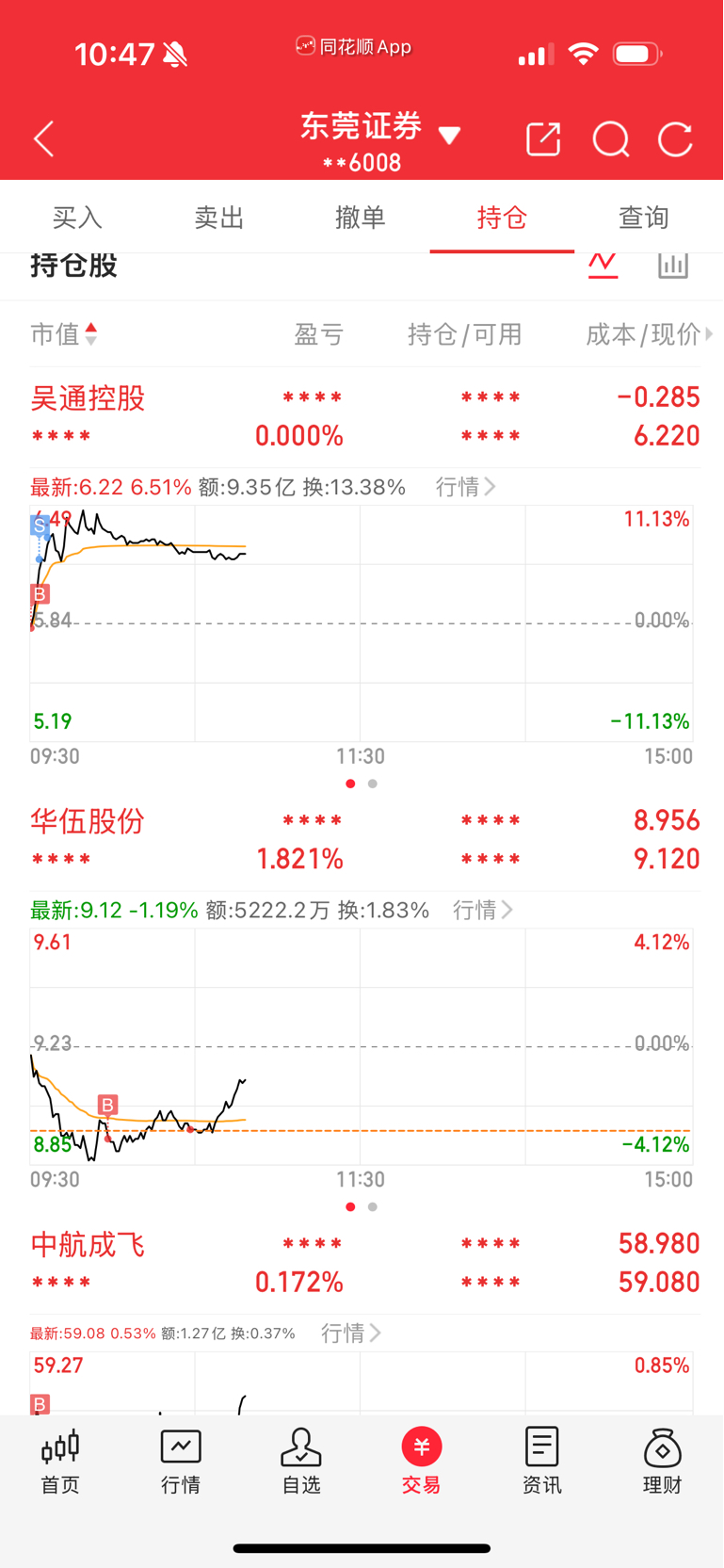Open the 东莞证券 account dropdown

(x=380, y=141)
